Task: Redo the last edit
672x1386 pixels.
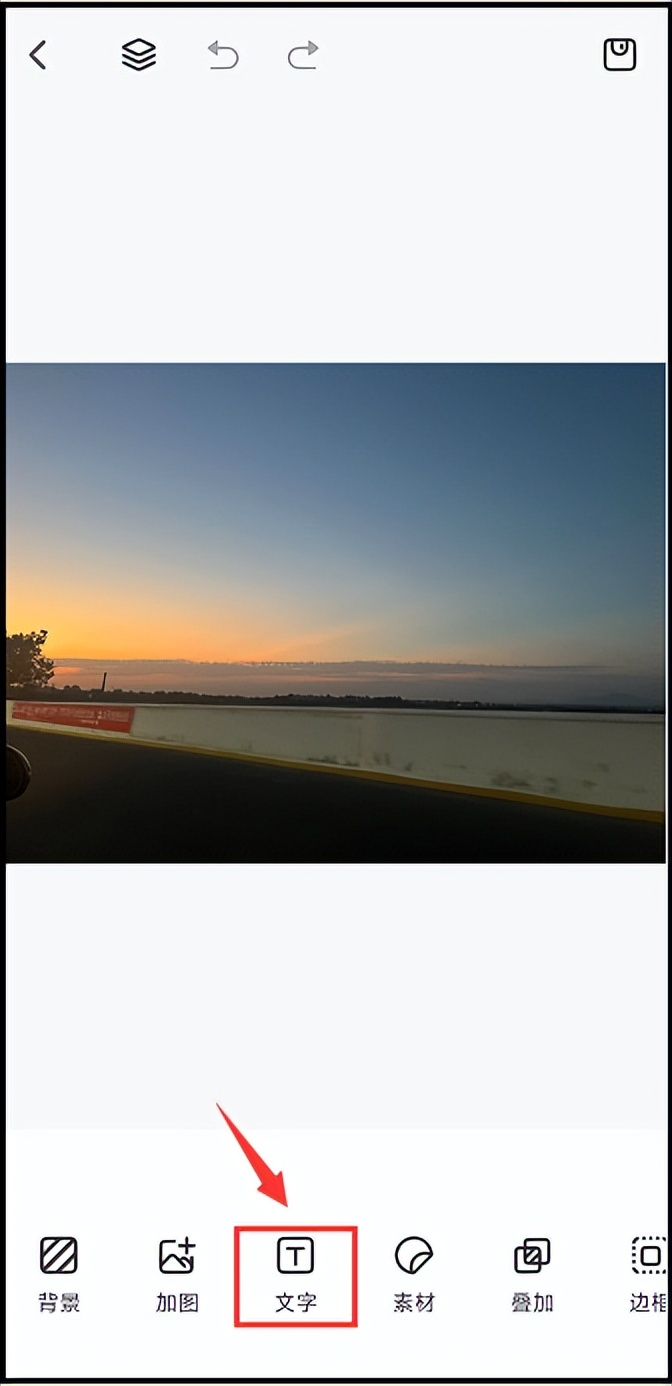Action: click(302, 55)
